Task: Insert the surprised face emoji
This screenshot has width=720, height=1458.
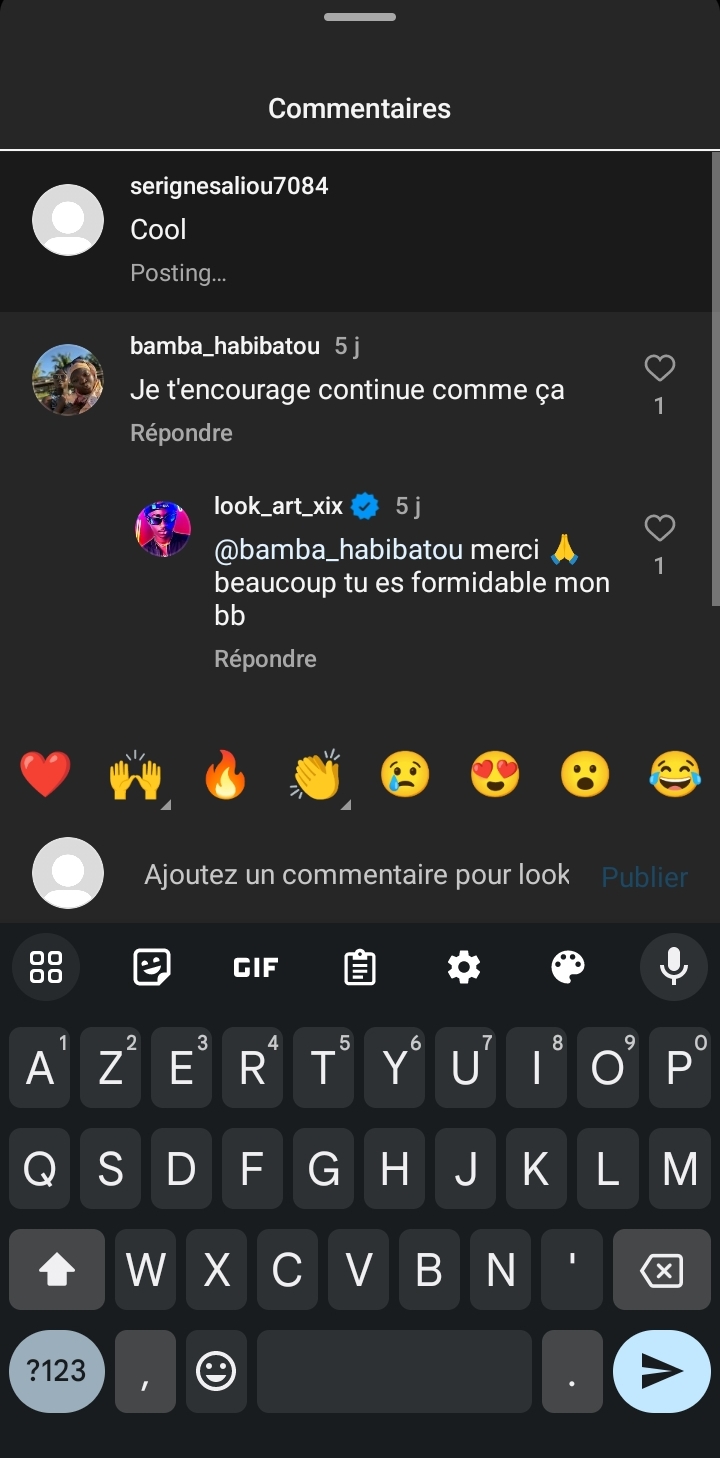Action: (585, 775)
